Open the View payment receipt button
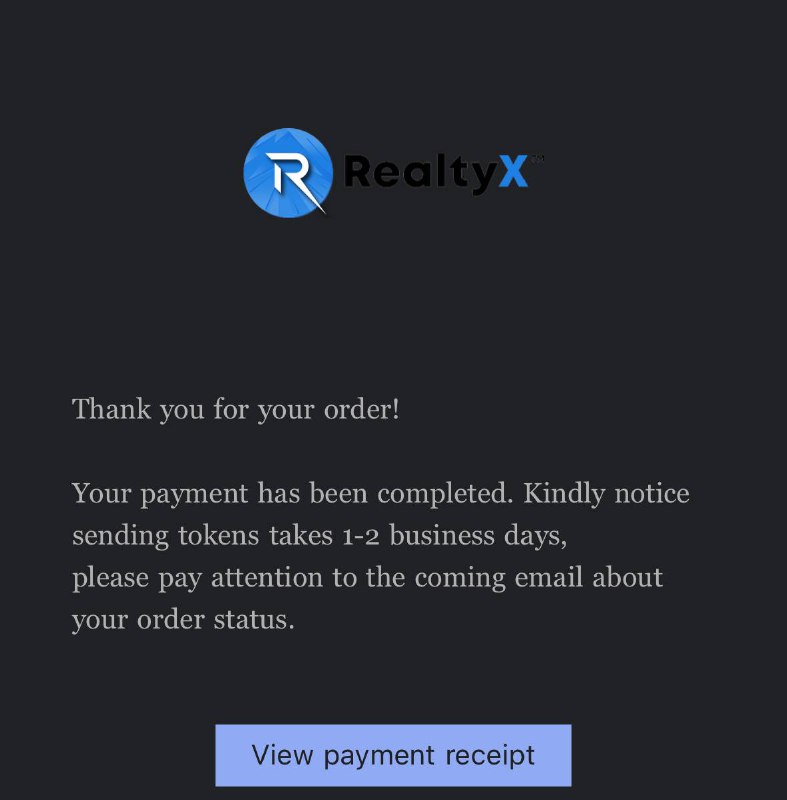787x800 pixels. pos(393,755)
